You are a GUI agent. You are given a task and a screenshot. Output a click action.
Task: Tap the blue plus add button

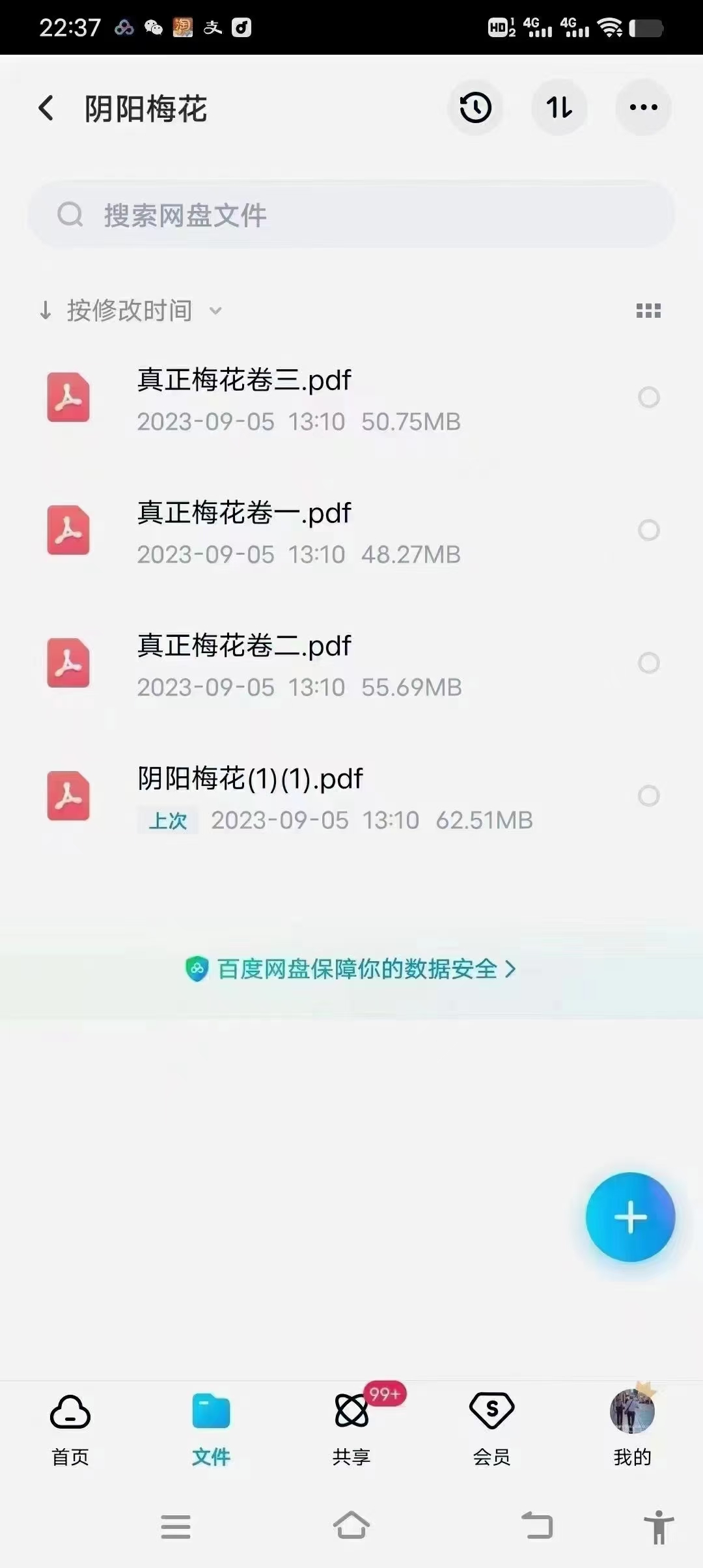click(x=630, y=1217)
